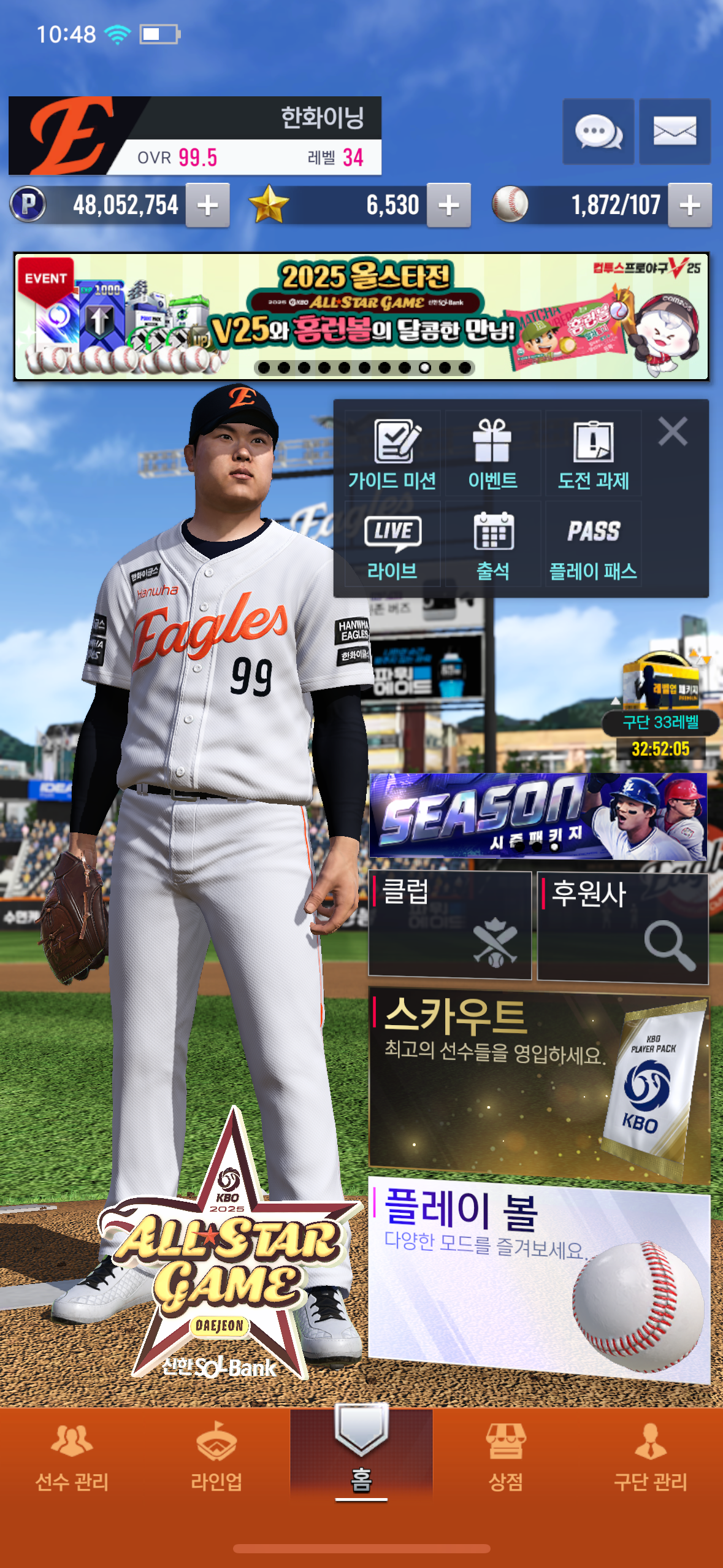
Task: Open the 이벤트 gift menu
Action: (x=492, y=455)
